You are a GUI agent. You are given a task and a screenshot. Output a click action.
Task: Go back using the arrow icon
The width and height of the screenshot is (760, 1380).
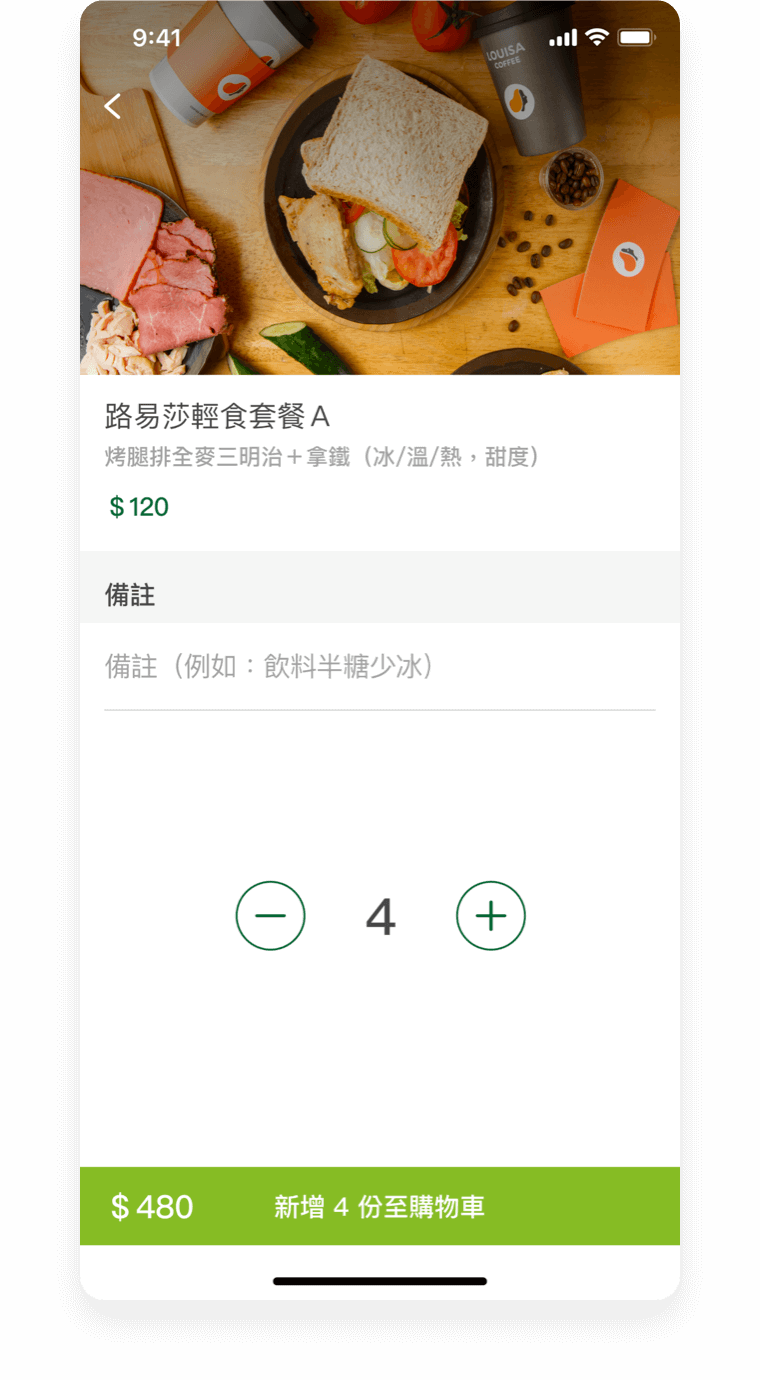pos(112,106)
